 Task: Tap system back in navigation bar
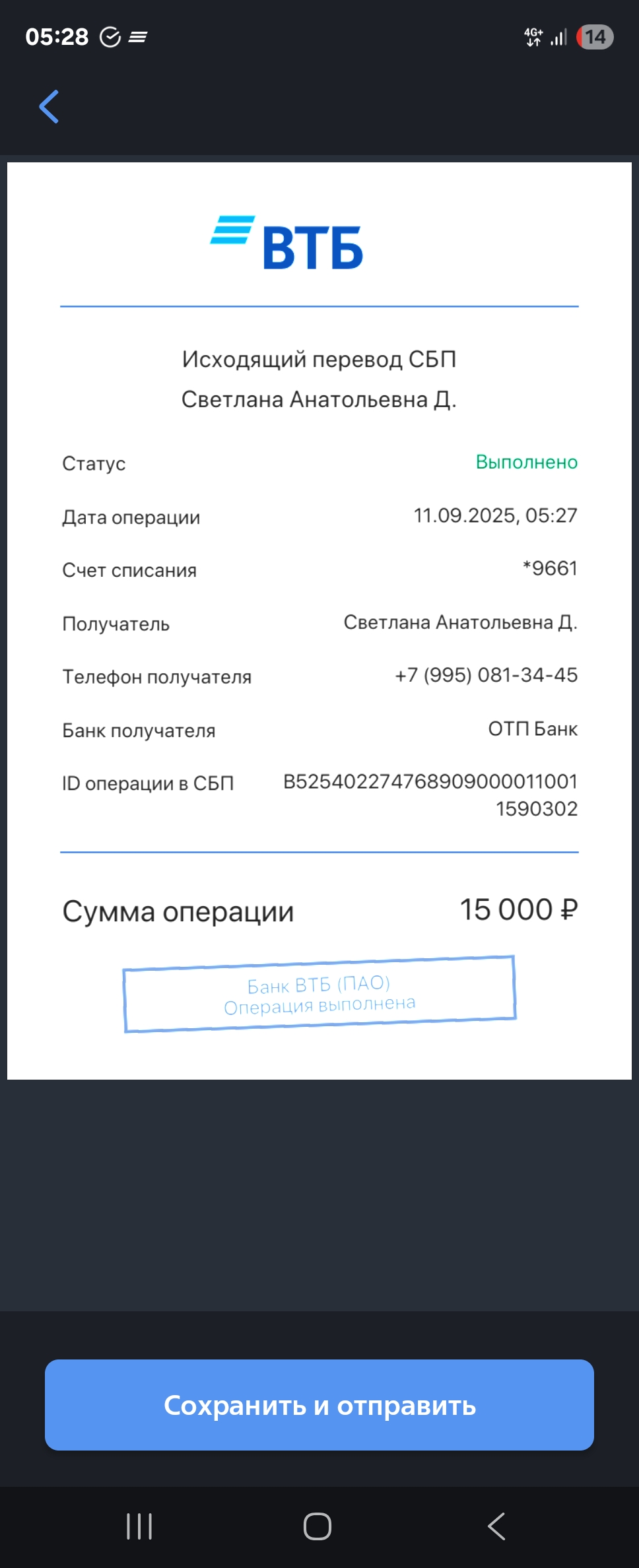(x=496, y=1526)
